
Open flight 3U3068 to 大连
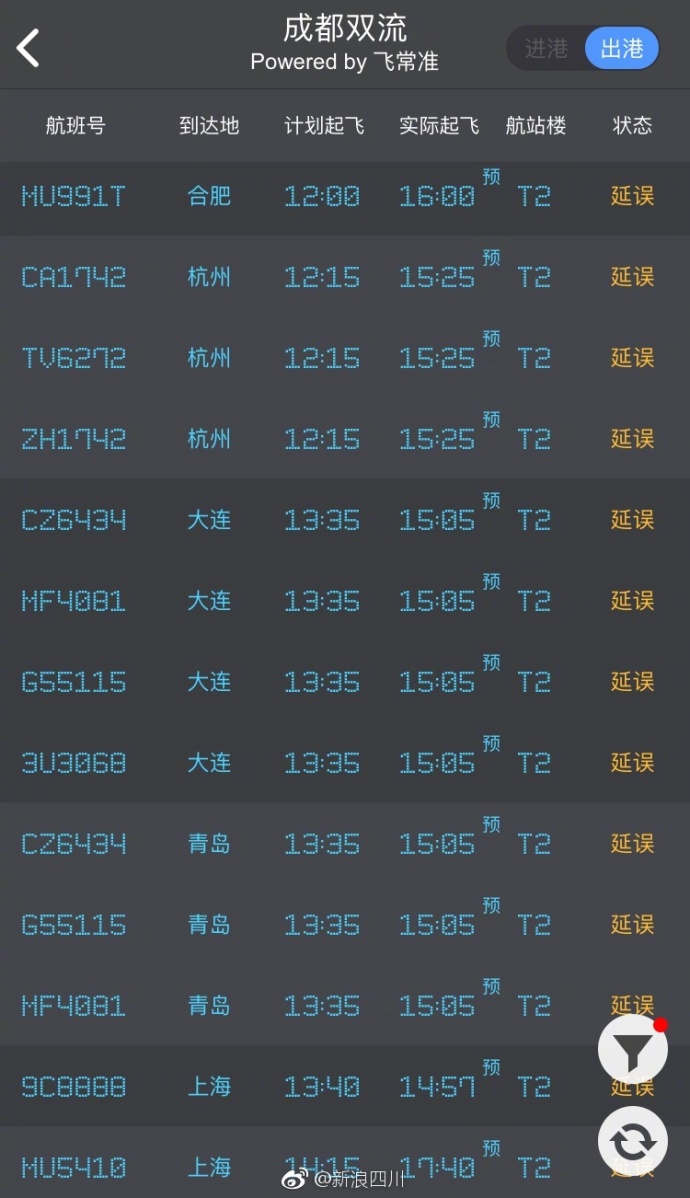click(345, 763)
